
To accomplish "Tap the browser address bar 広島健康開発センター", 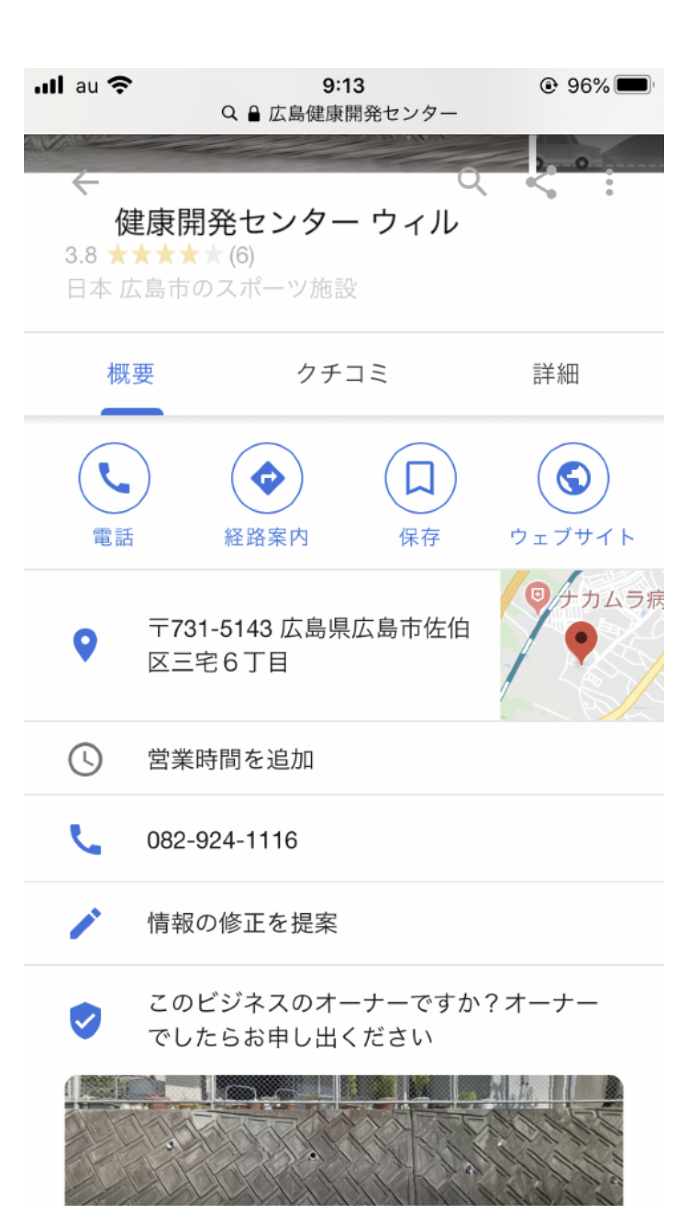I will point(344,114).
